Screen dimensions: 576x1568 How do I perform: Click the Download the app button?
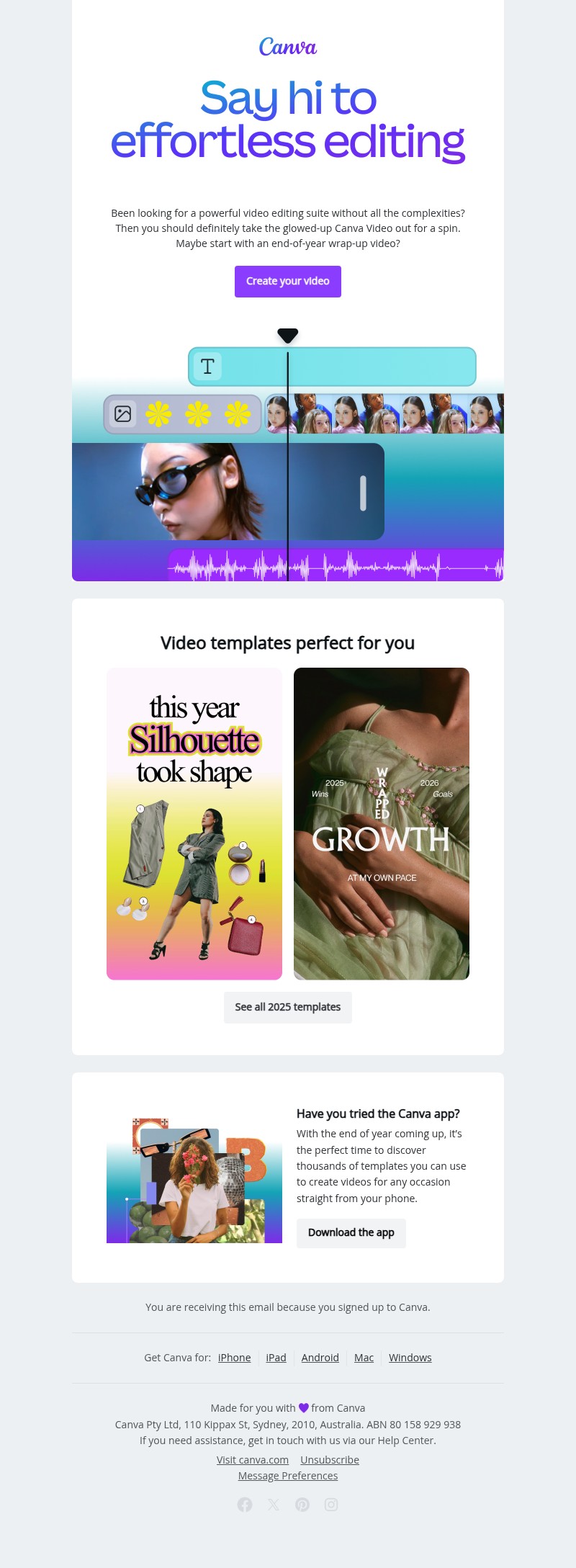pos(351,1232)
